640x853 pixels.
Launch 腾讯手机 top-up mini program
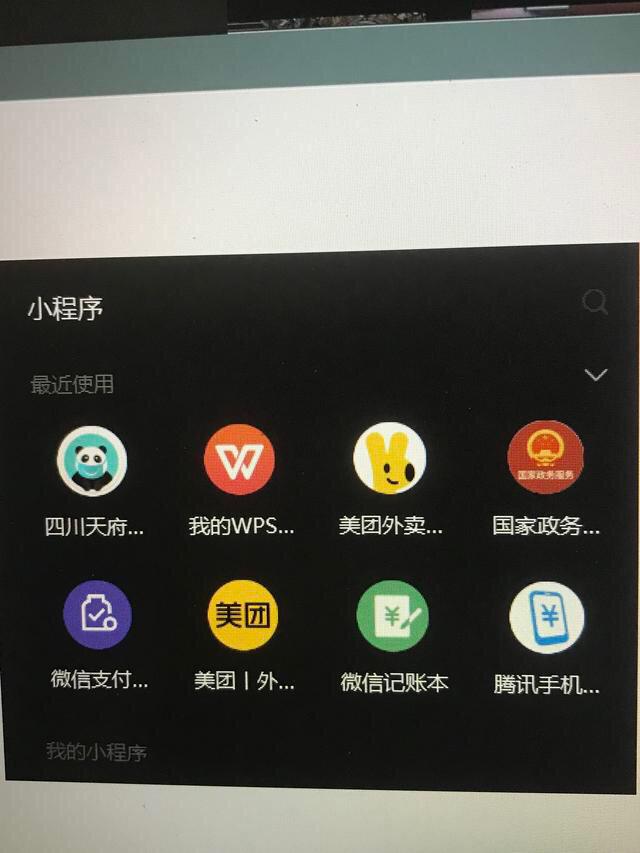tap(546, 617)
